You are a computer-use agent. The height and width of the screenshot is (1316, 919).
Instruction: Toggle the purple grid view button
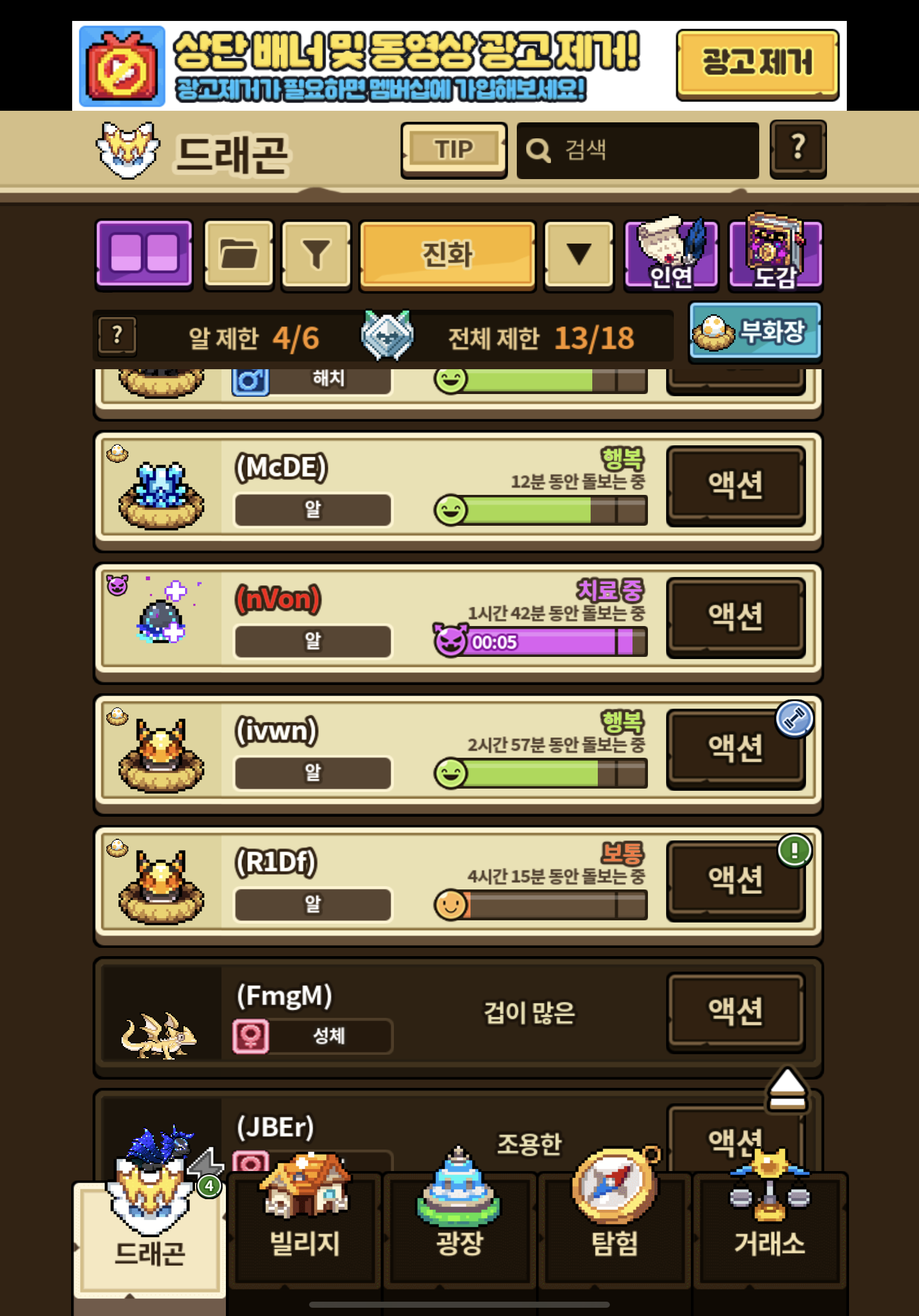click(x=144, y=254)
